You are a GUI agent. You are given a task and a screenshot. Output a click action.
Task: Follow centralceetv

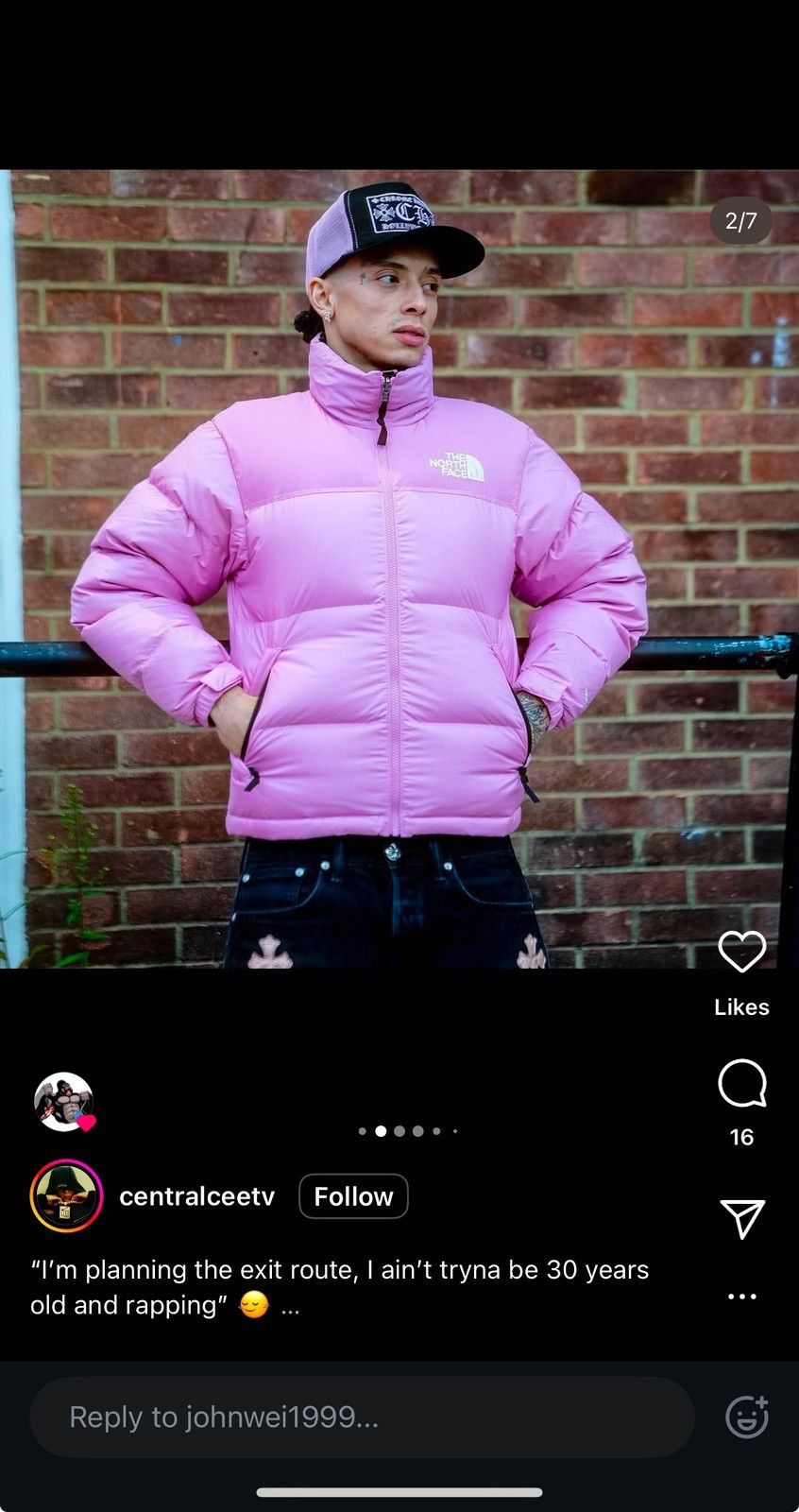coord(353,1196)
